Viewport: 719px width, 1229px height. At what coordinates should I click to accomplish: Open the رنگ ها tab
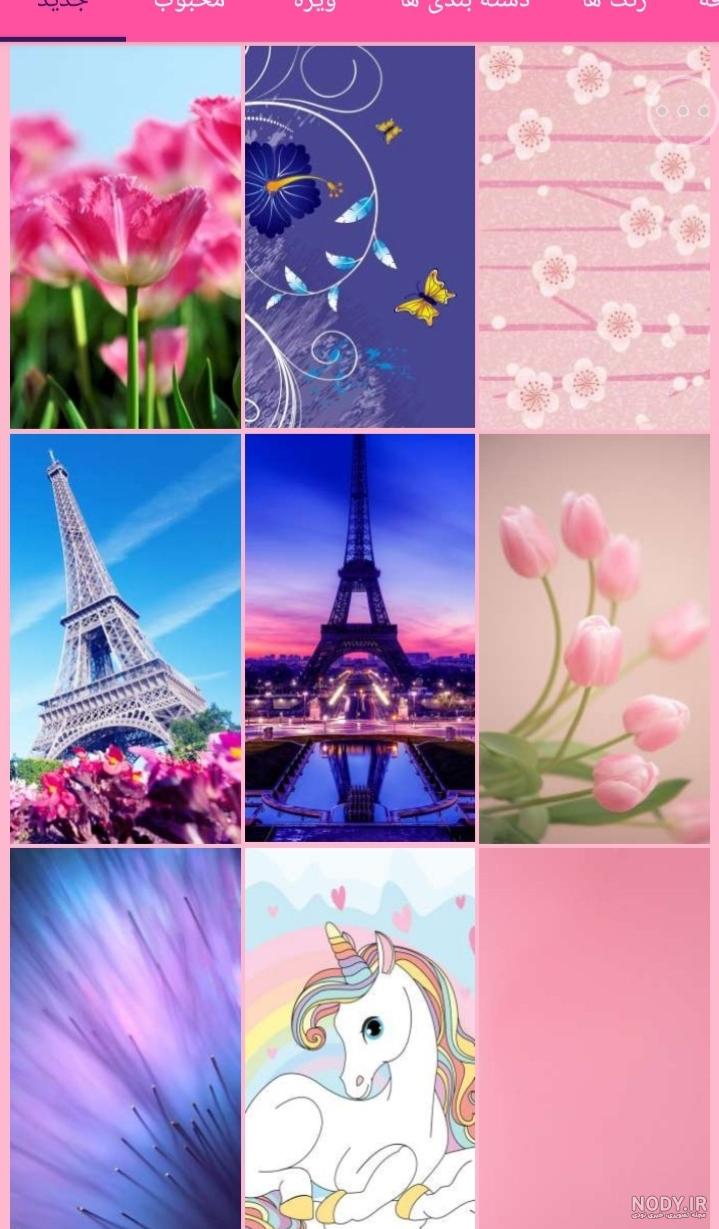point(615,5)
